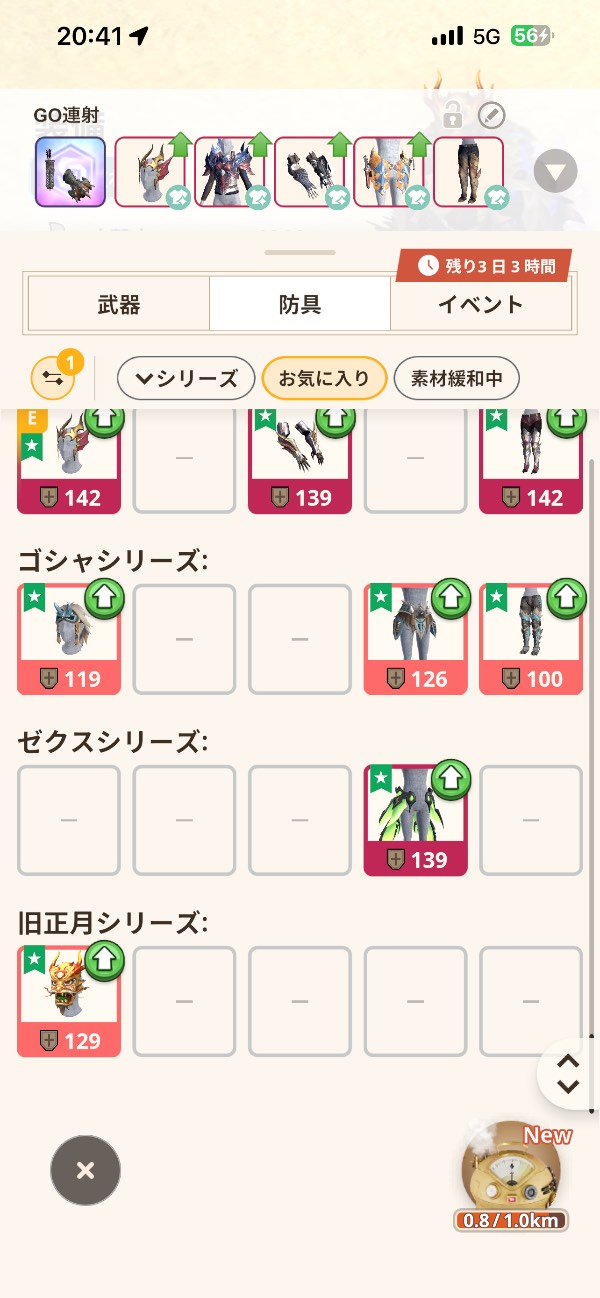The width and height of the screenshot is (600, 1298).
Task: Select the ゴシャ waist armor with 126
Action: pos(415,639)
